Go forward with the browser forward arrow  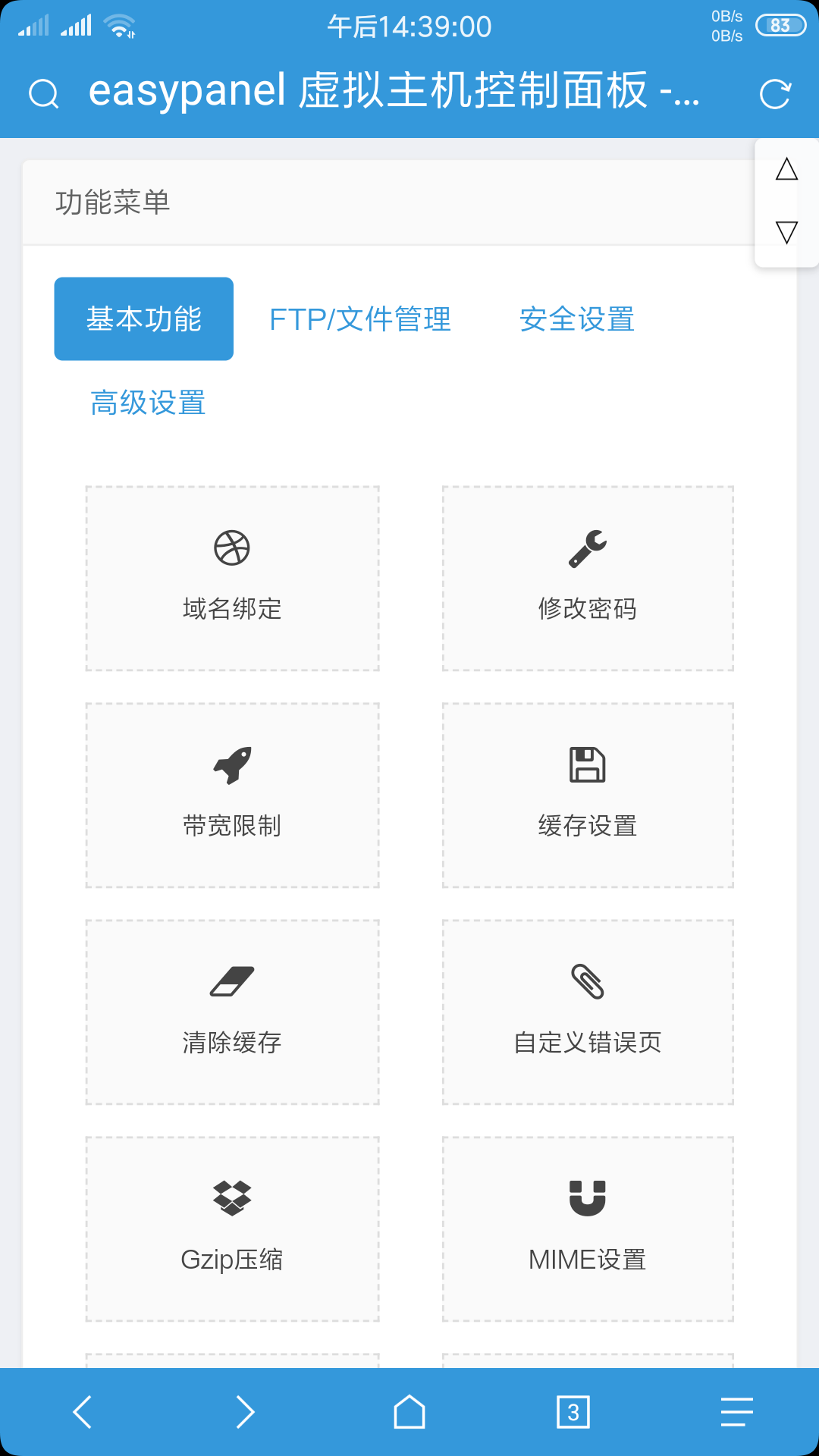tap(245, 1412)
